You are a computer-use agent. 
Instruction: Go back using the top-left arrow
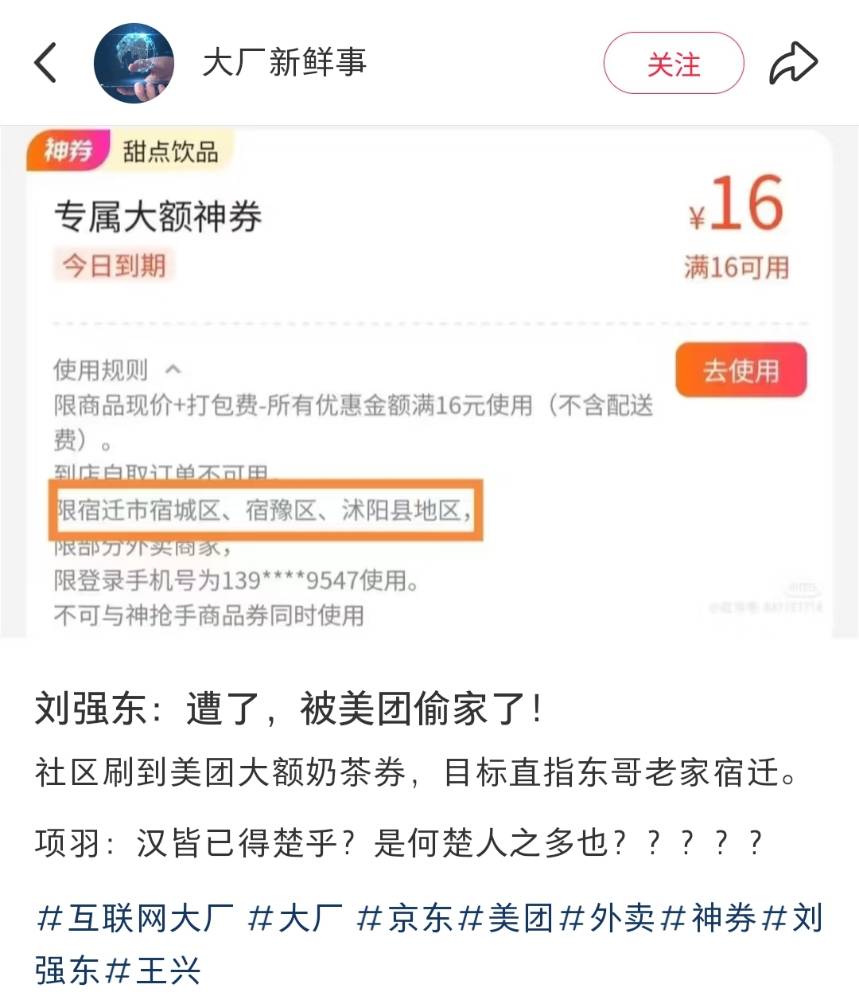(x=47, y=64)
